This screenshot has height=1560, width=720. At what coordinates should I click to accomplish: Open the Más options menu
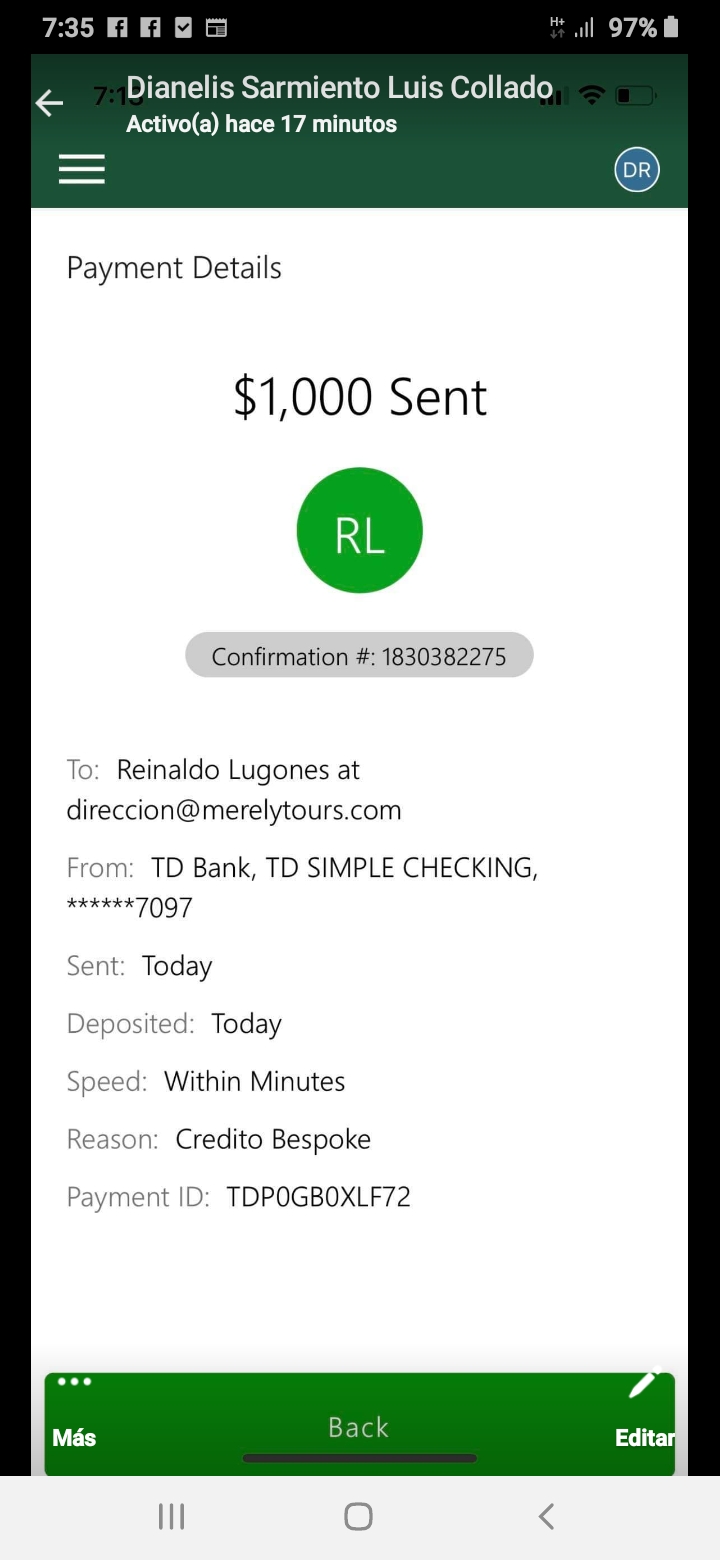click(x=74, y=1411)
